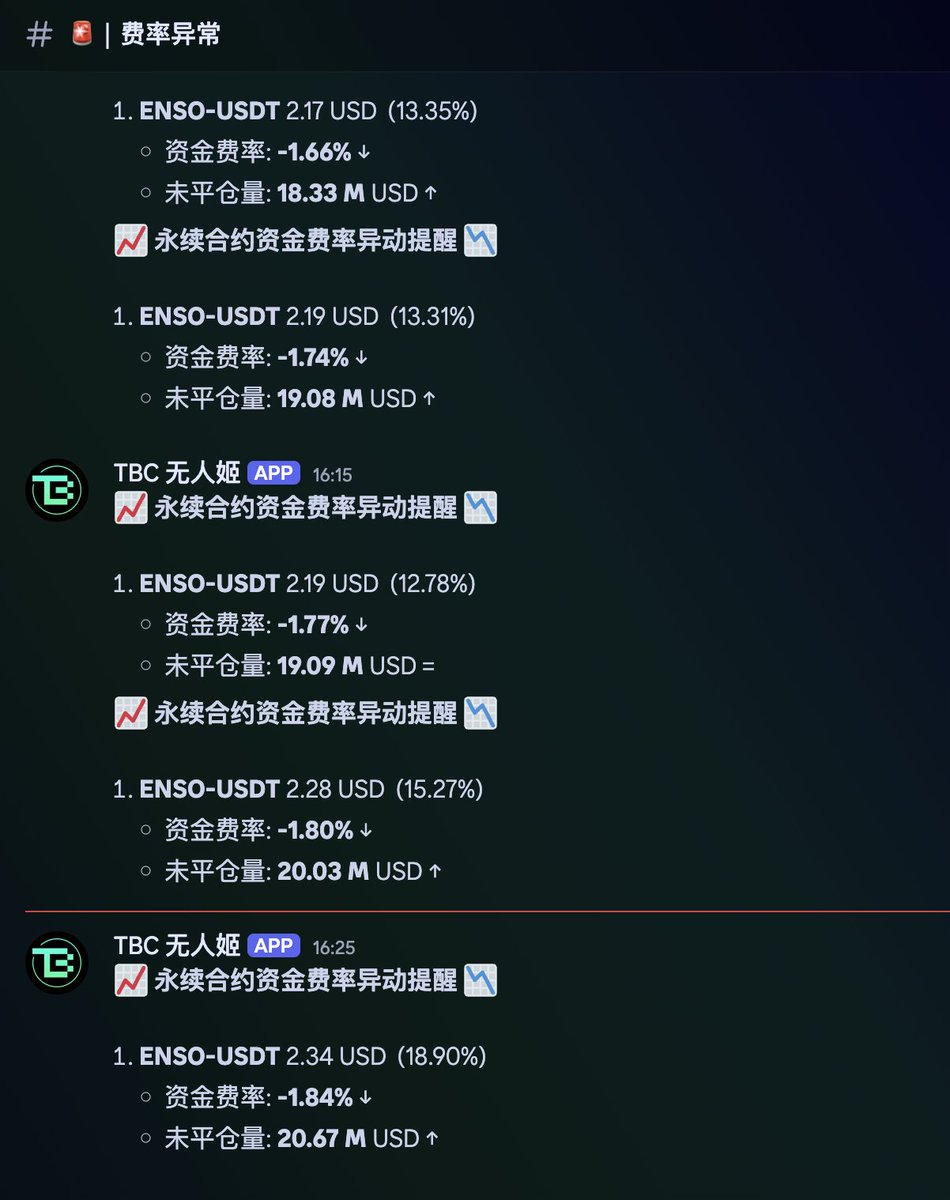Tap the TBC 无人姬 username at 16:25
Image resolution: width=950 pixels, height=1200 pixels.
177,946
